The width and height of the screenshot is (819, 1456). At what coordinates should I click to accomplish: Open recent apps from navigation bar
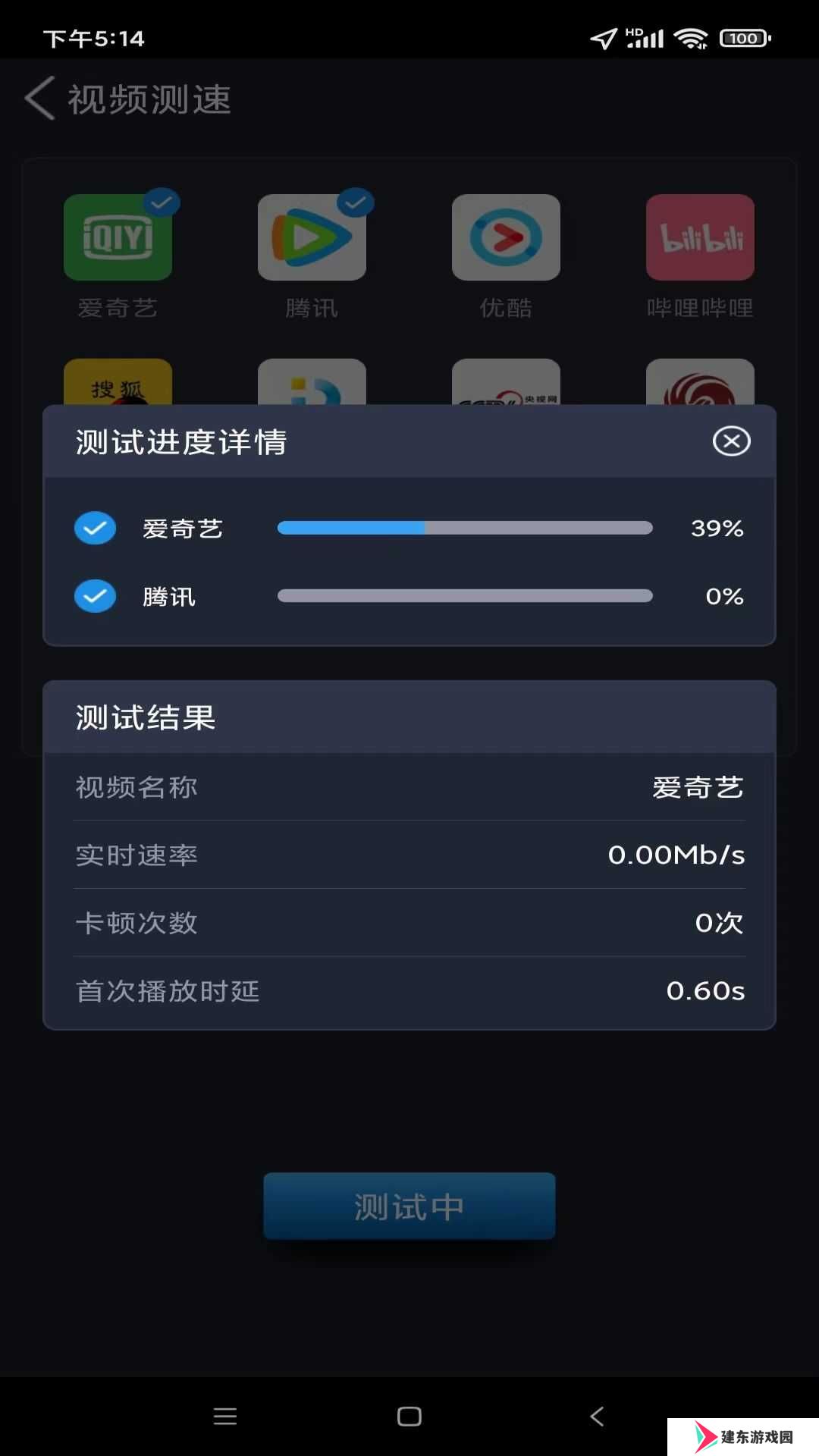pyautogui.click(x=225, y=1416)
